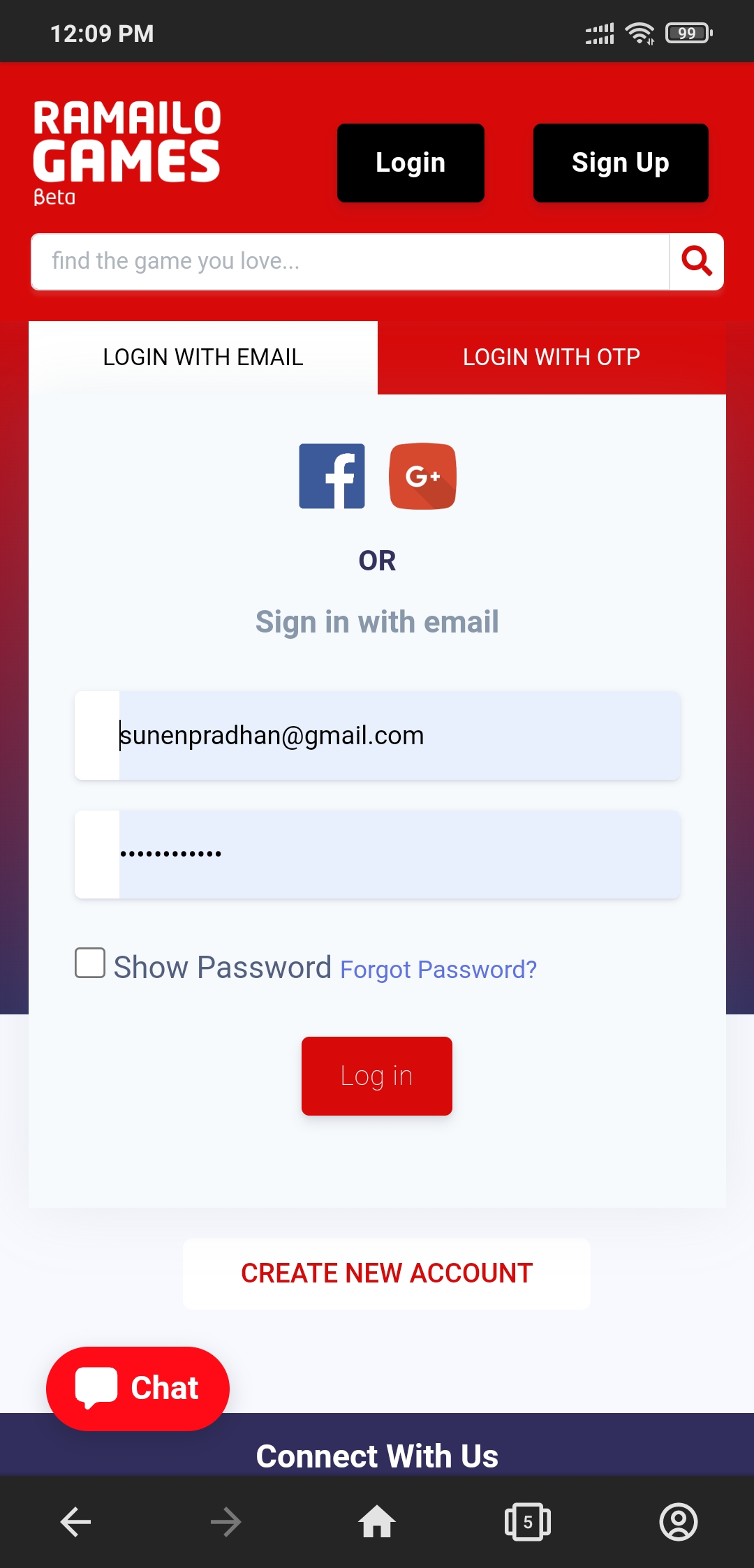Edit the email address field
Viewport: 754px width, 1568px height.
point(378,736)
